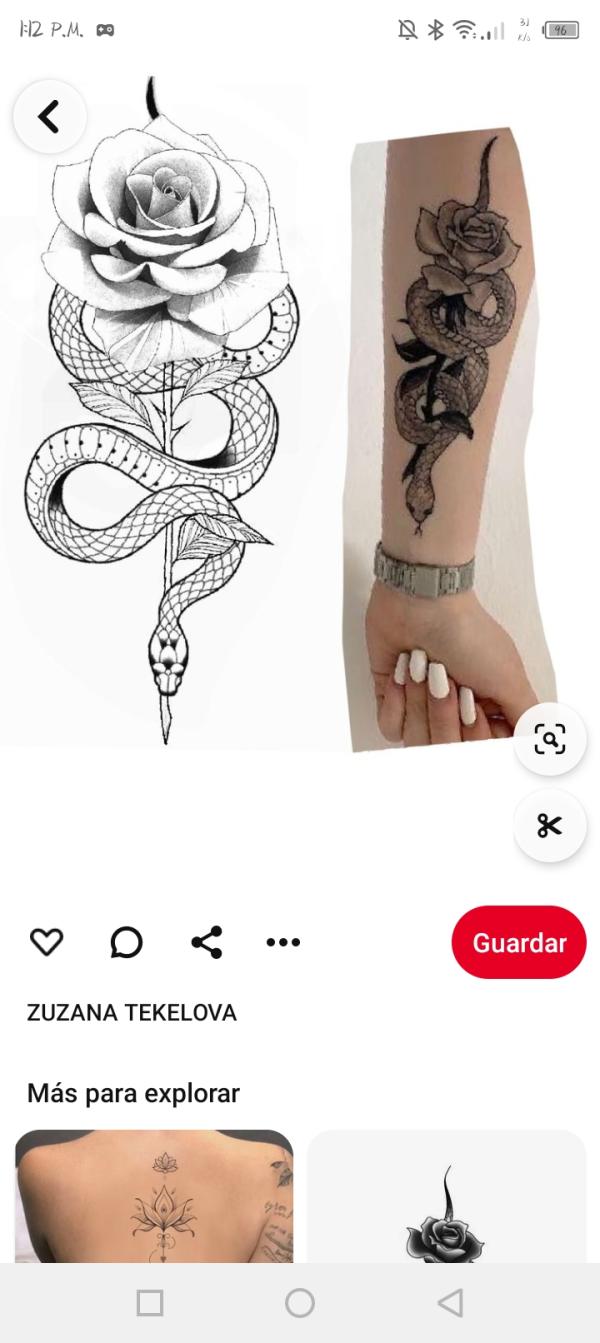Open the black rose tattoo pin

[445, 1200]
